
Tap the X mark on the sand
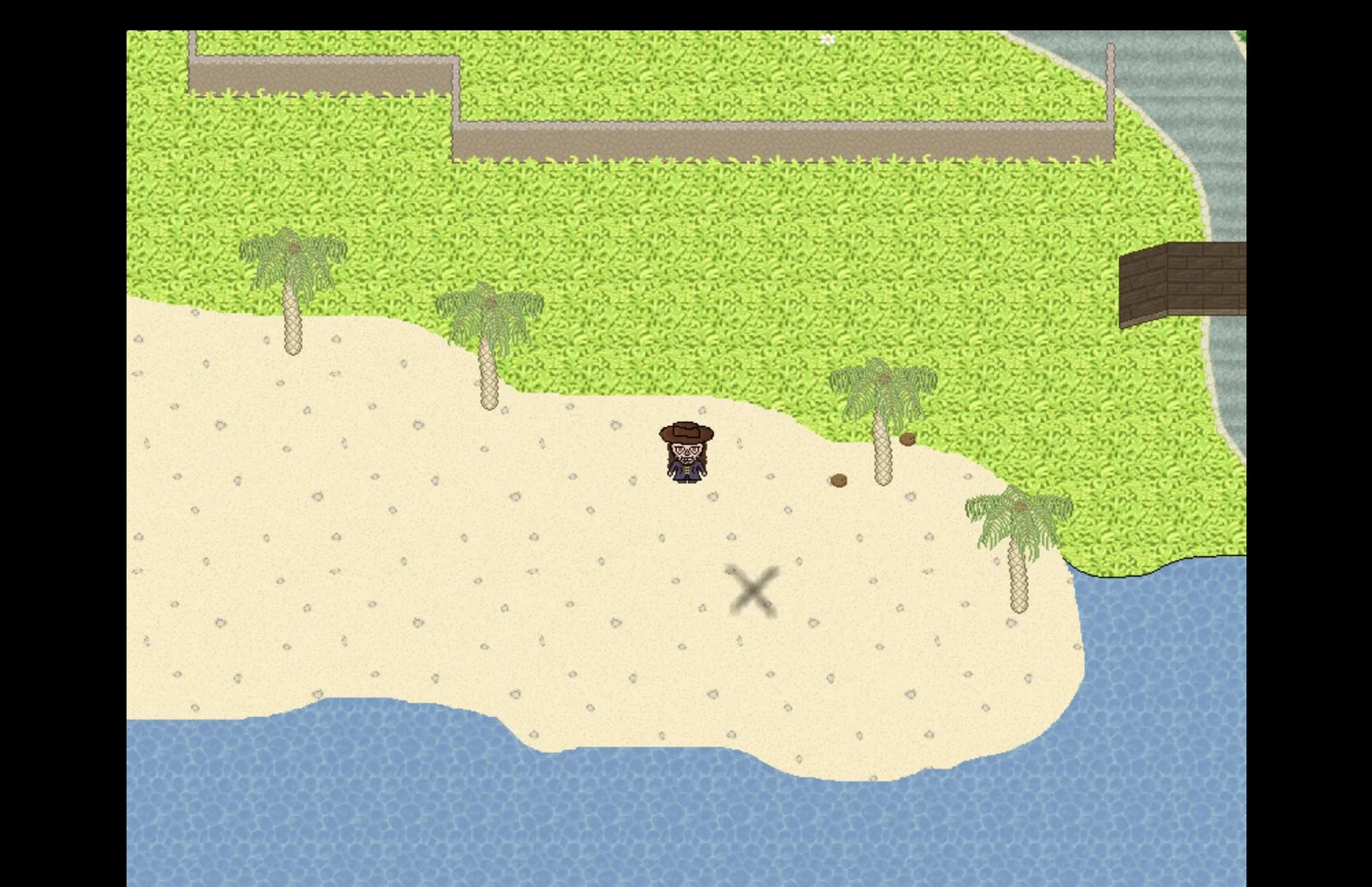(x=753, y=590)
